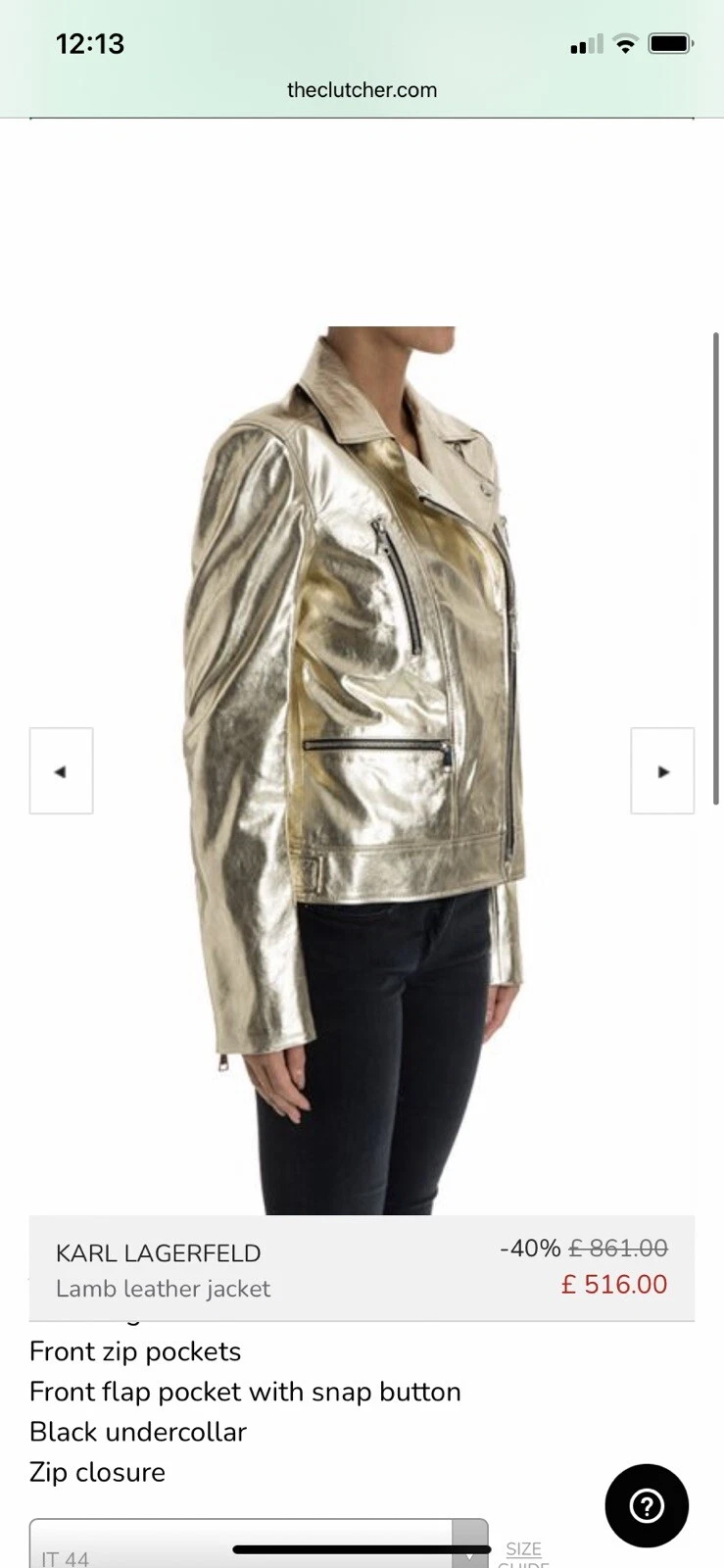Tap the theclutcher.com address bar
The width and height of the screenshot is (724, 1568).
[362, 90]
